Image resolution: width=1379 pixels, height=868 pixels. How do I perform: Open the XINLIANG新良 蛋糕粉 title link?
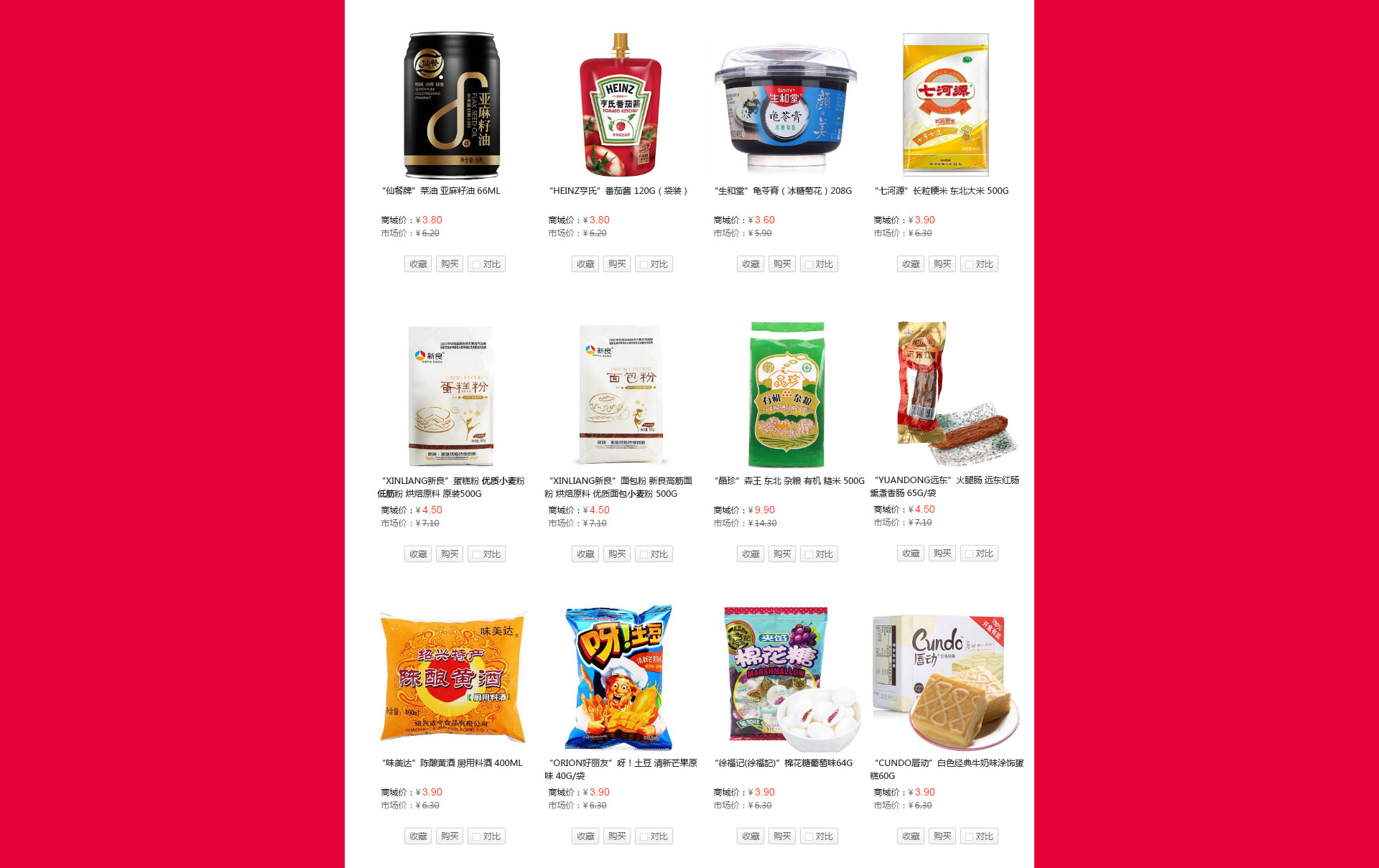click(452, 487)
